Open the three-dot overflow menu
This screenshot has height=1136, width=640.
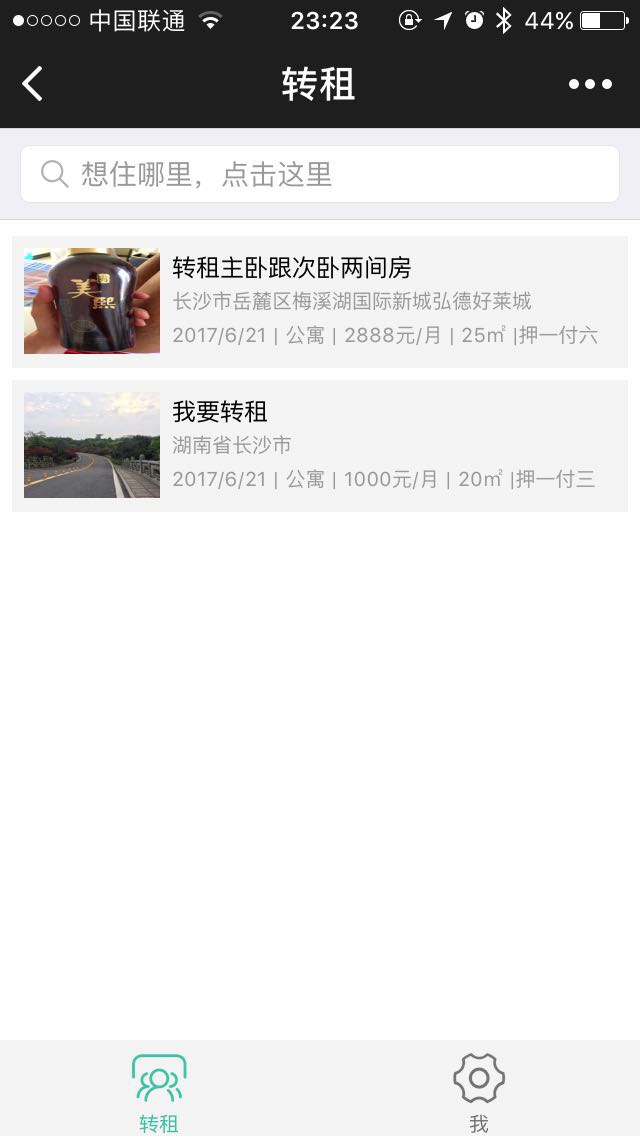[590, 84]
